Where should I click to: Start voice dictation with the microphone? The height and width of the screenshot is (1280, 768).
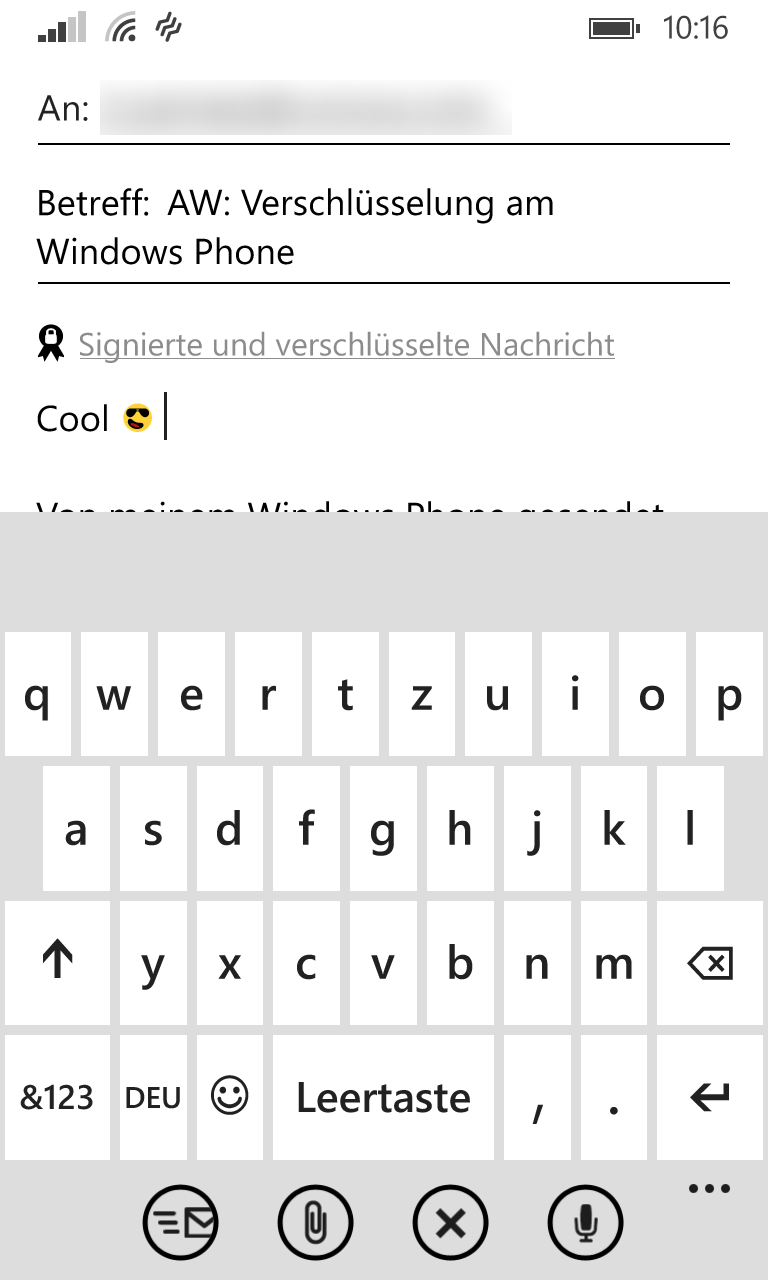click(x=585, y=1222)
